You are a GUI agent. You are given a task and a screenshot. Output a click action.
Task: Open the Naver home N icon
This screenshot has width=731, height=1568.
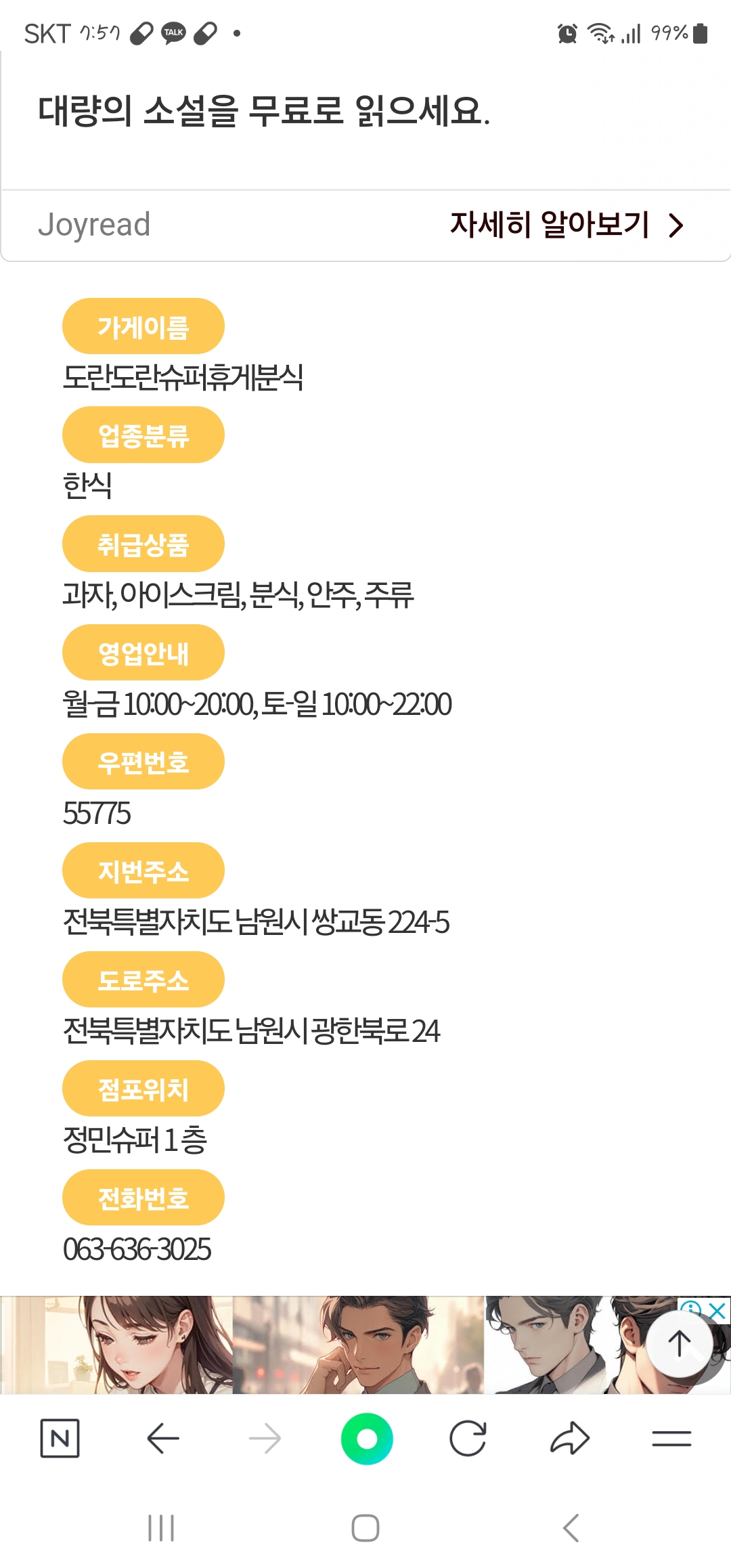coord(60,1438)
